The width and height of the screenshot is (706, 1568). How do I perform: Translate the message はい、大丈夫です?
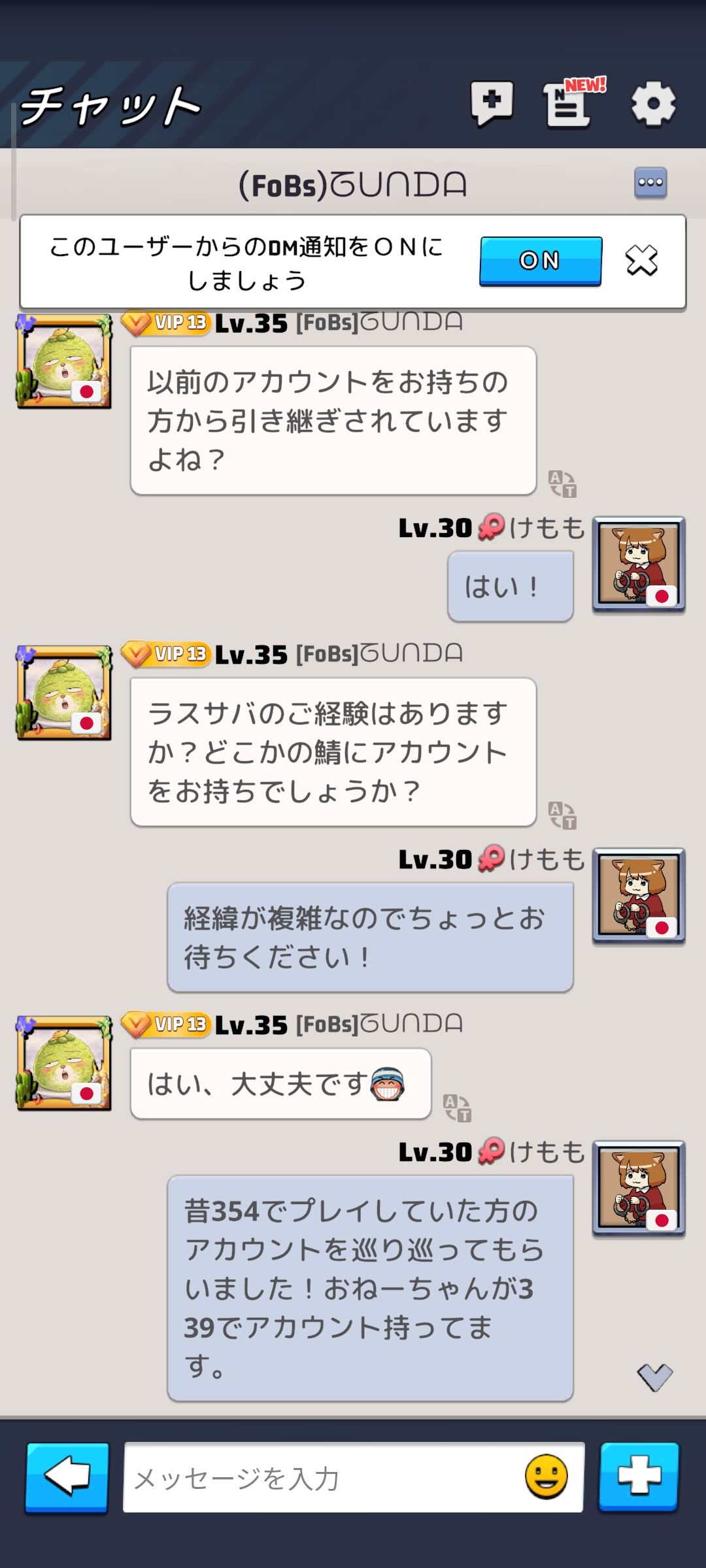(457, 1108)
